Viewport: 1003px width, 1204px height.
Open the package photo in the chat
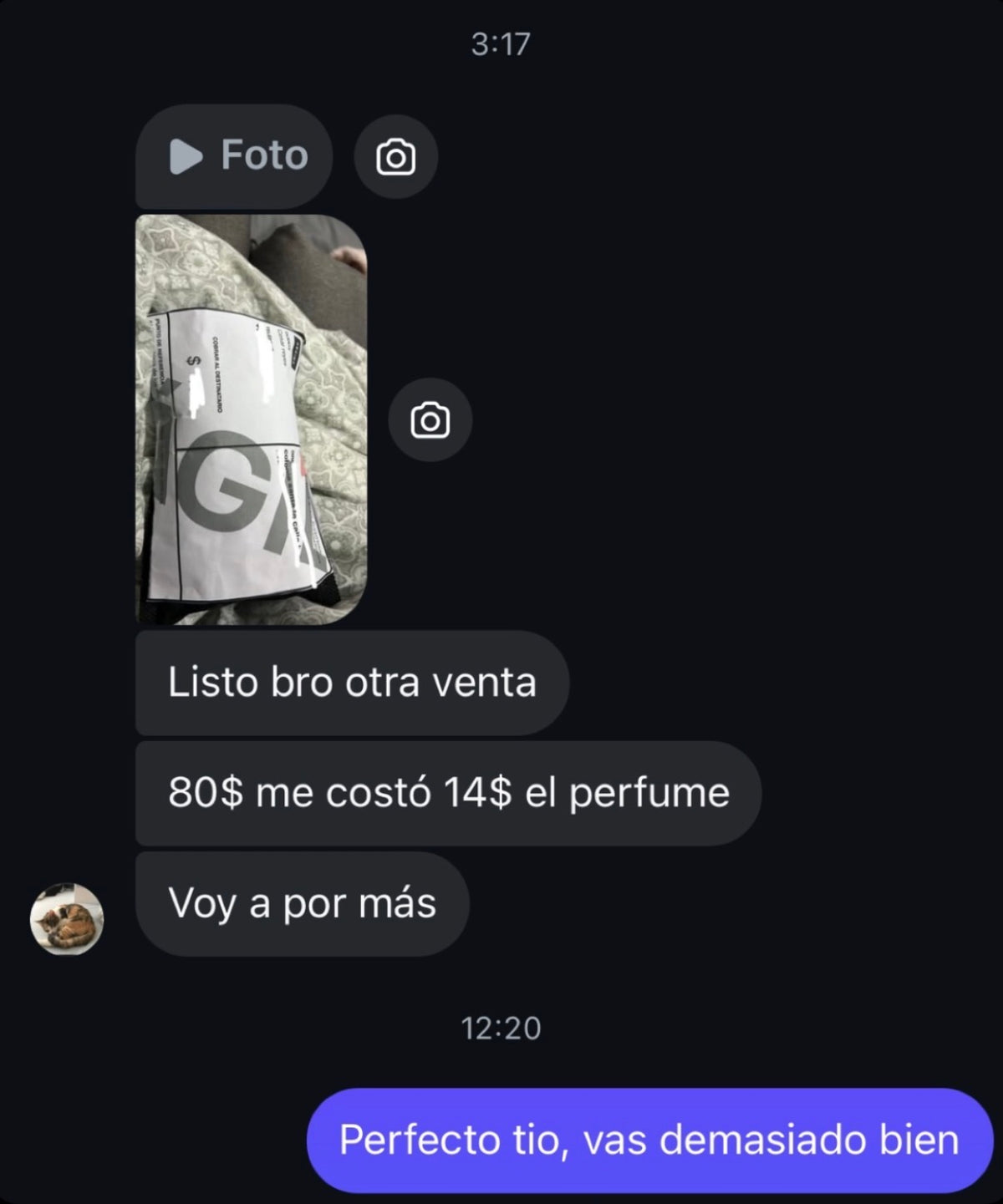point(252,419)
